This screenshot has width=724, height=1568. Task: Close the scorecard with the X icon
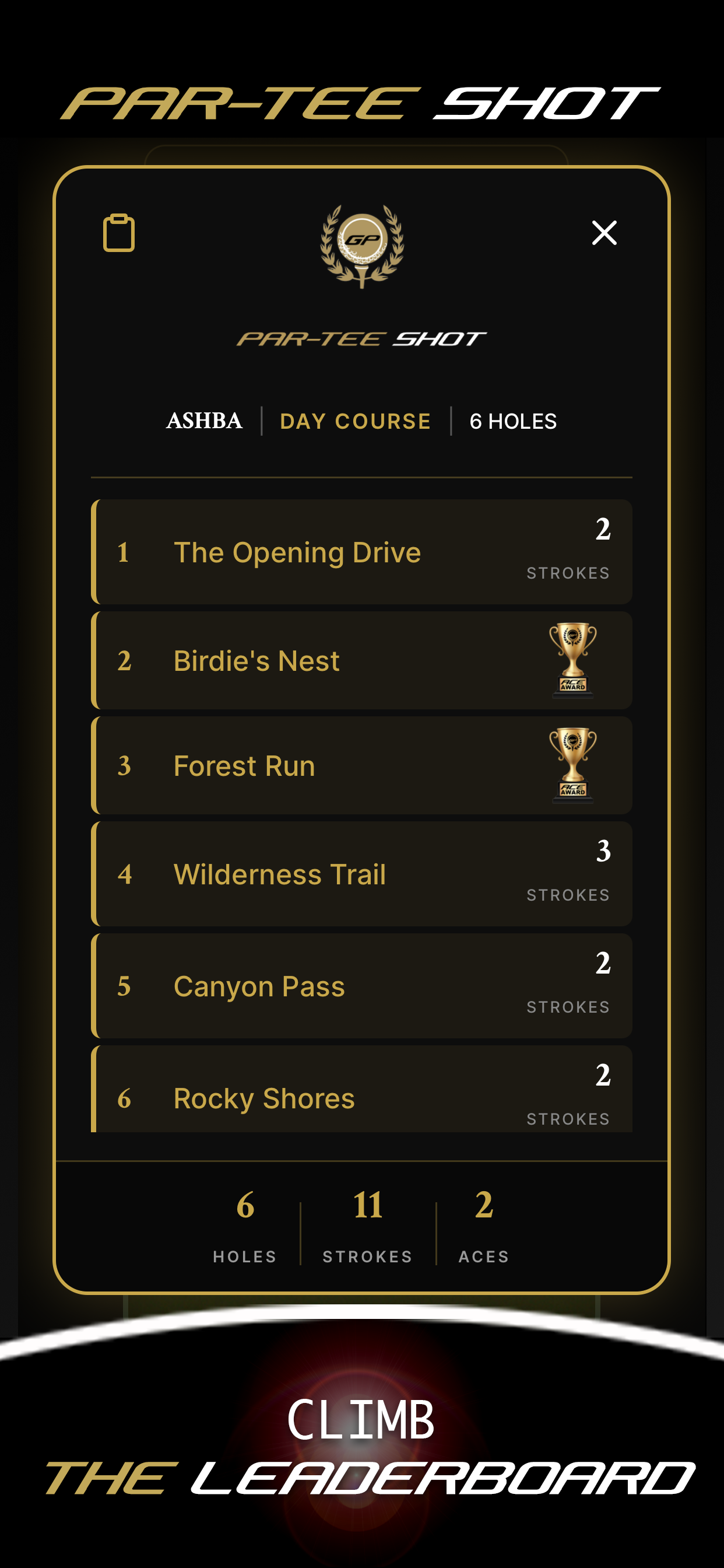(x=603, y=233)
